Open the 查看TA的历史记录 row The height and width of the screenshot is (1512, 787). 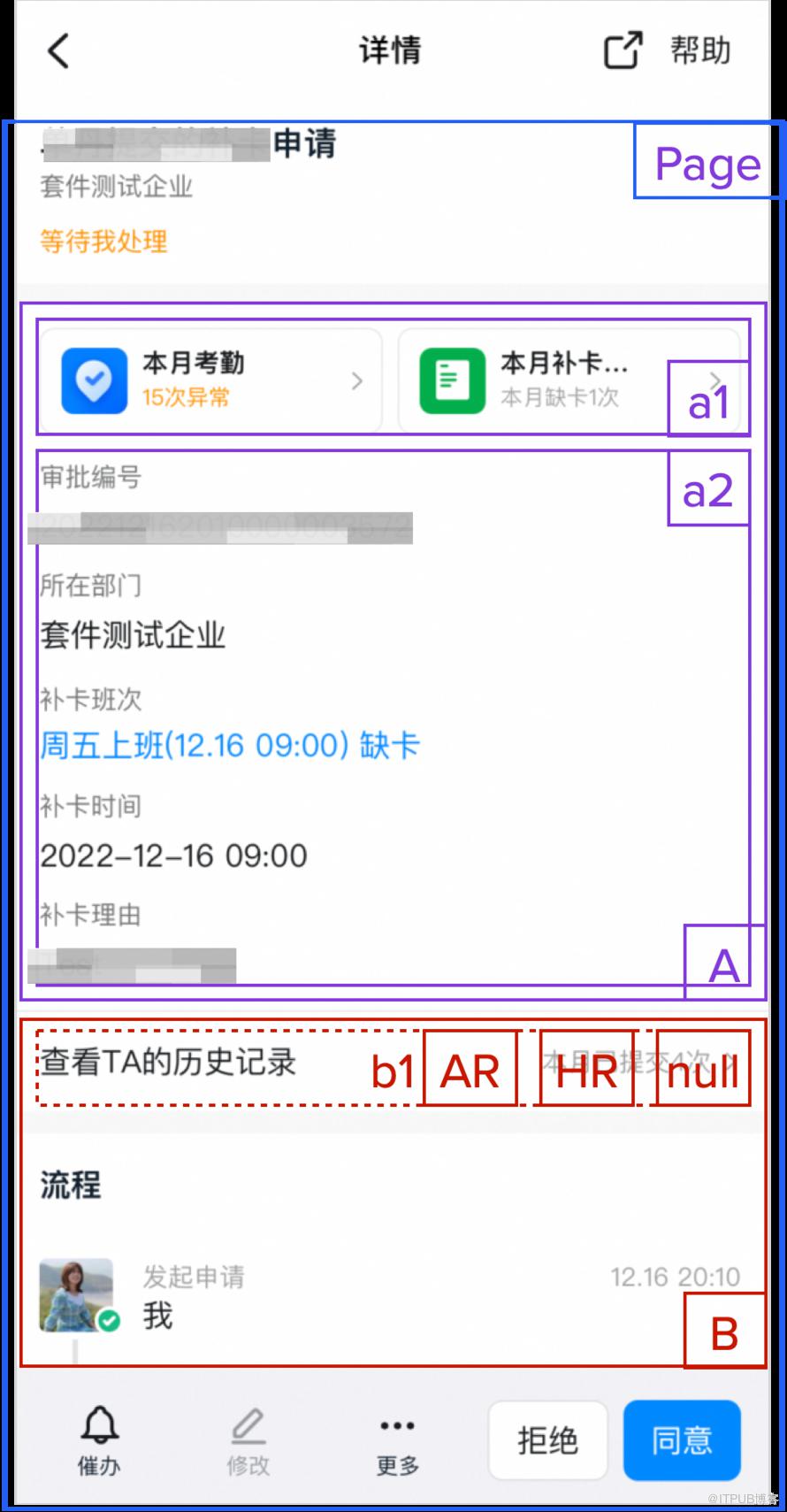(168, 1062)
